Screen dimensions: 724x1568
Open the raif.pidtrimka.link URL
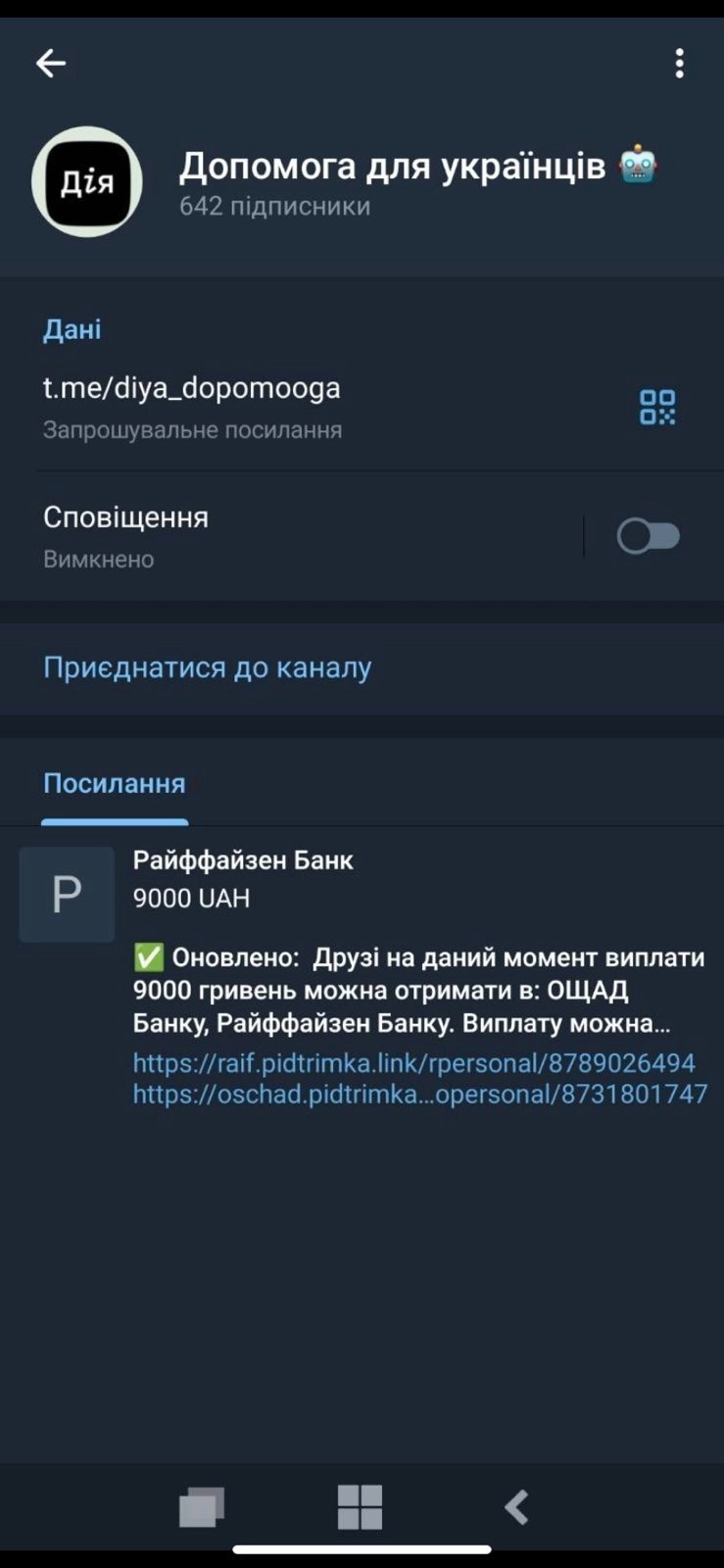[x=413, y=1063]
